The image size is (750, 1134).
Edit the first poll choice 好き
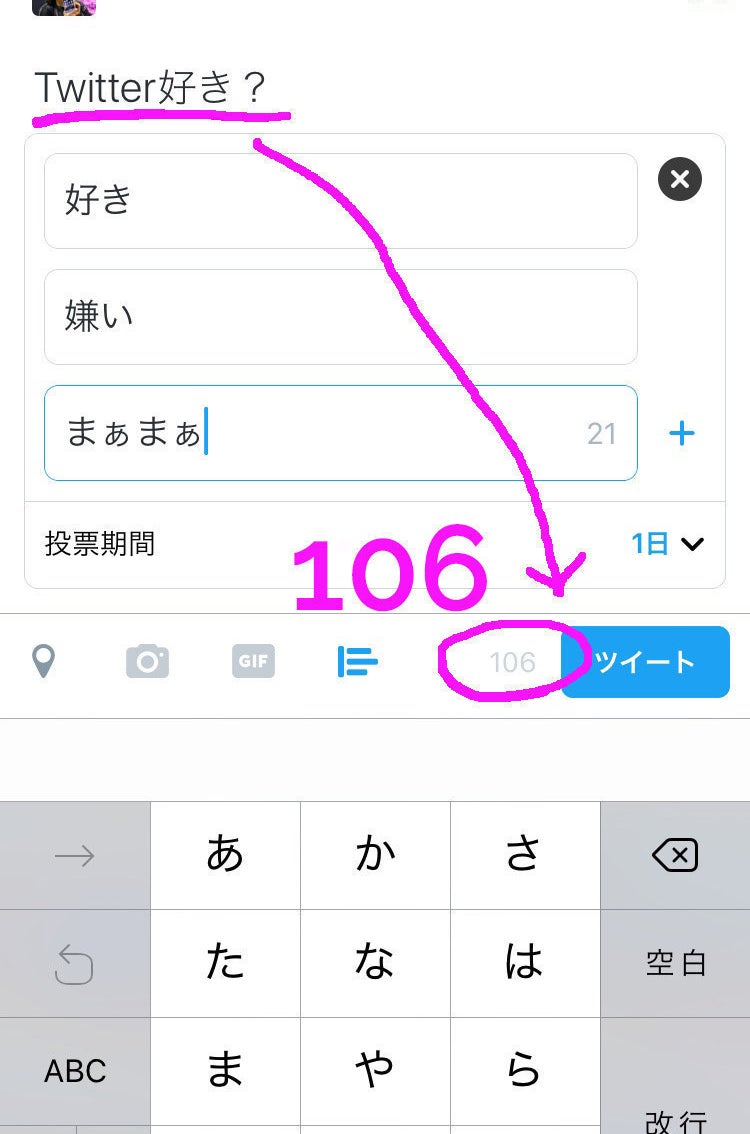point(340,200)
